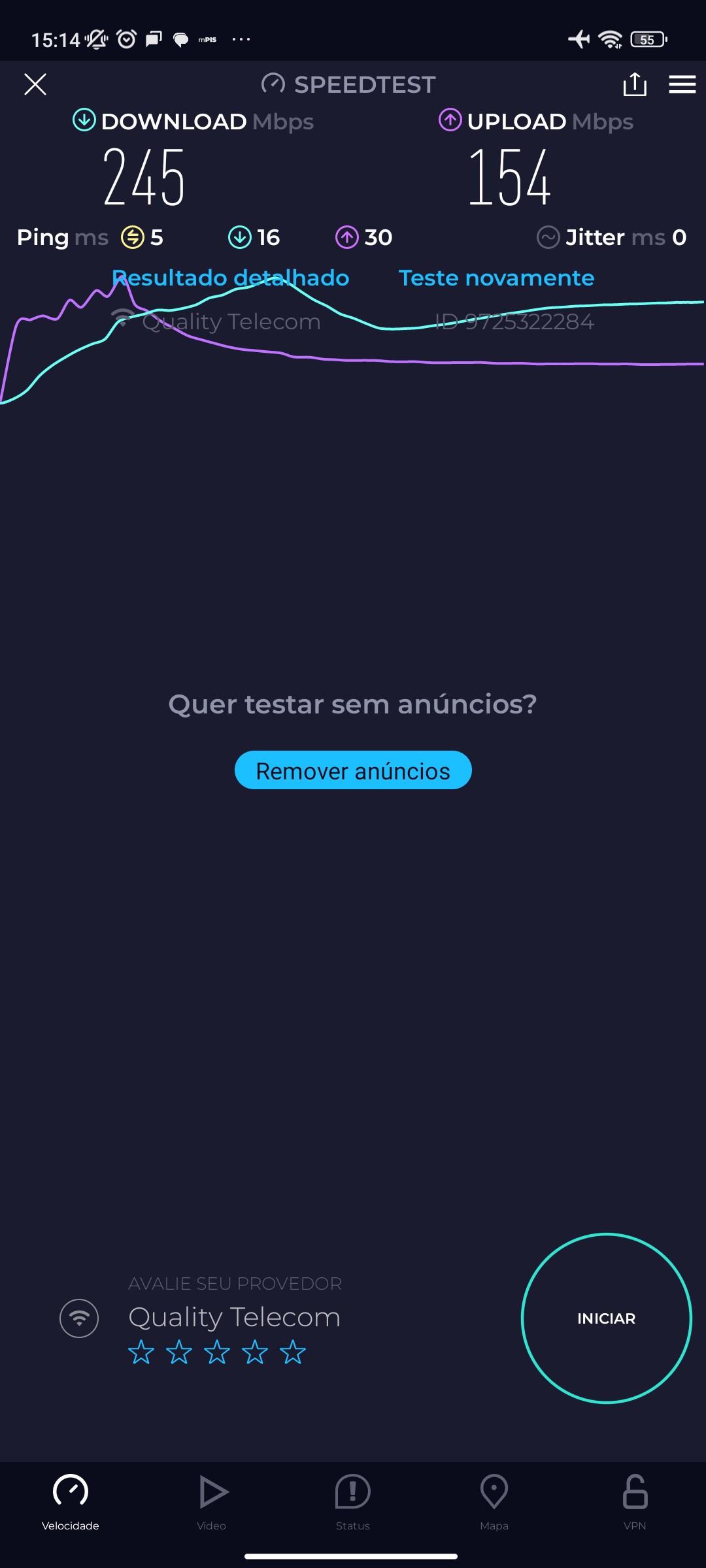Image resolution: width=706 pixels, height=1568 pixels.
Task: Start a new test with INICIAR
Action: 606,1318
